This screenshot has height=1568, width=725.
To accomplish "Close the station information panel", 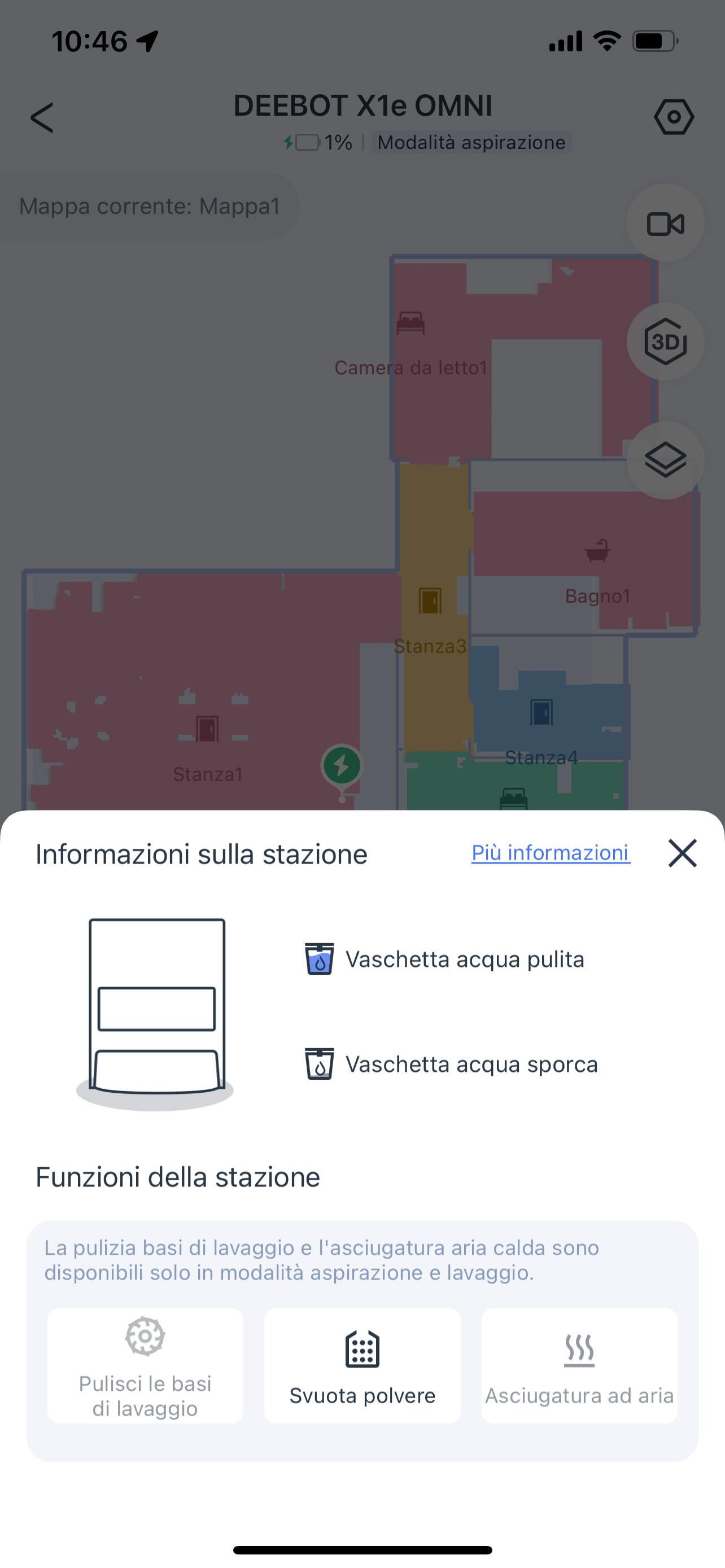I will (682, 853).
